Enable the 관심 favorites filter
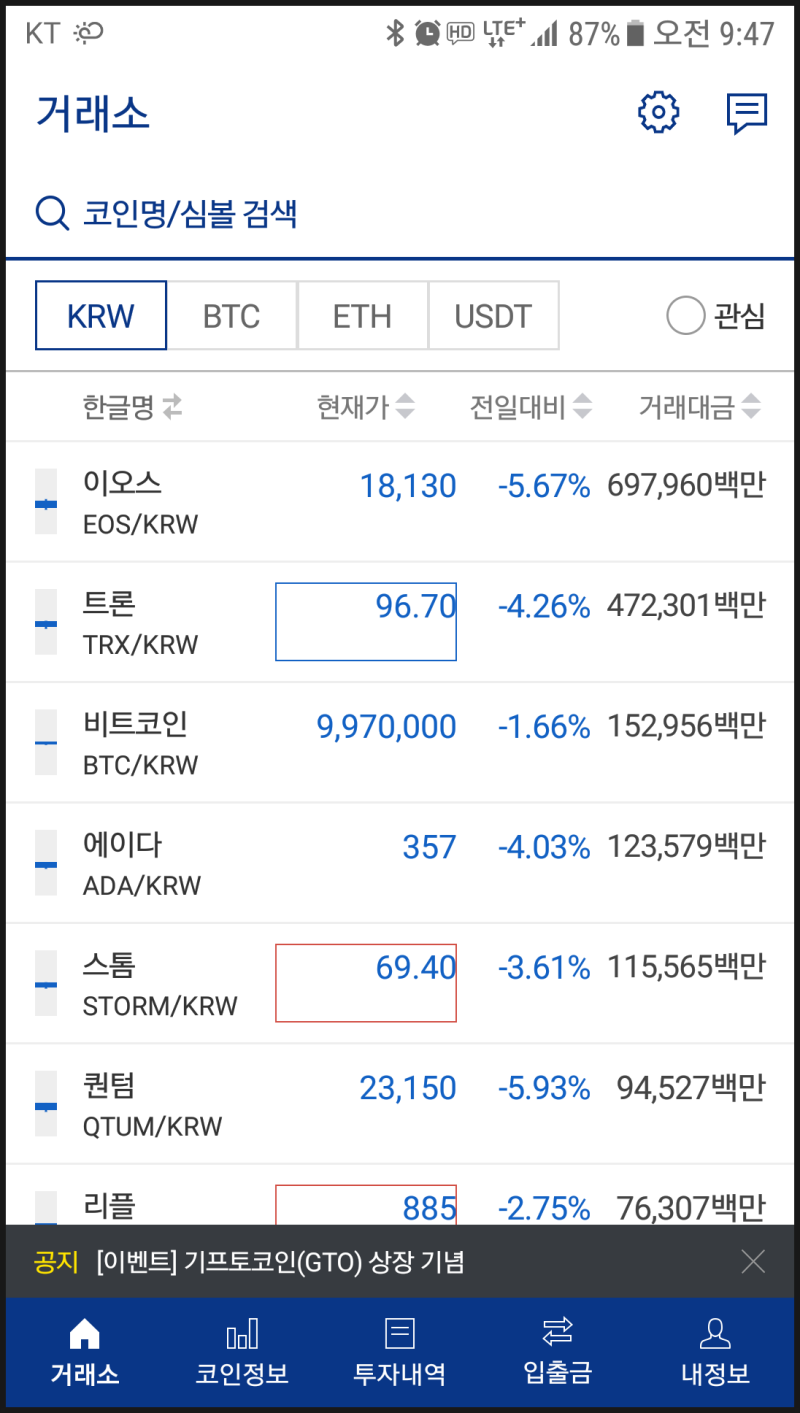The height and width of the screenshot is (1413, 800). [716, 317]
